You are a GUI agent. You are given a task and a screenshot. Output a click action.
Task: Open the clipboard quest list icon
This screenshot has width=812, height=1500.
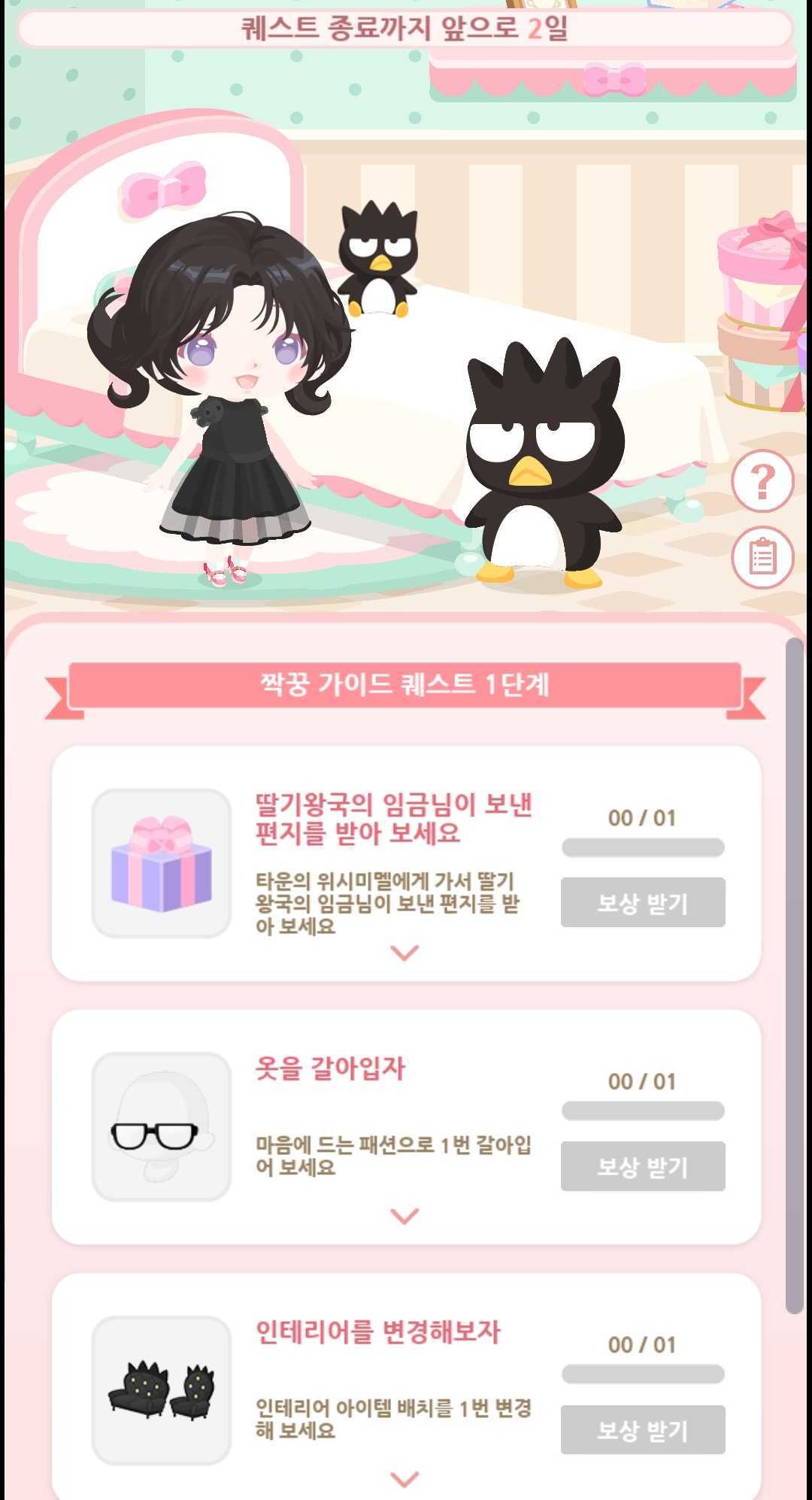[762, 557]
